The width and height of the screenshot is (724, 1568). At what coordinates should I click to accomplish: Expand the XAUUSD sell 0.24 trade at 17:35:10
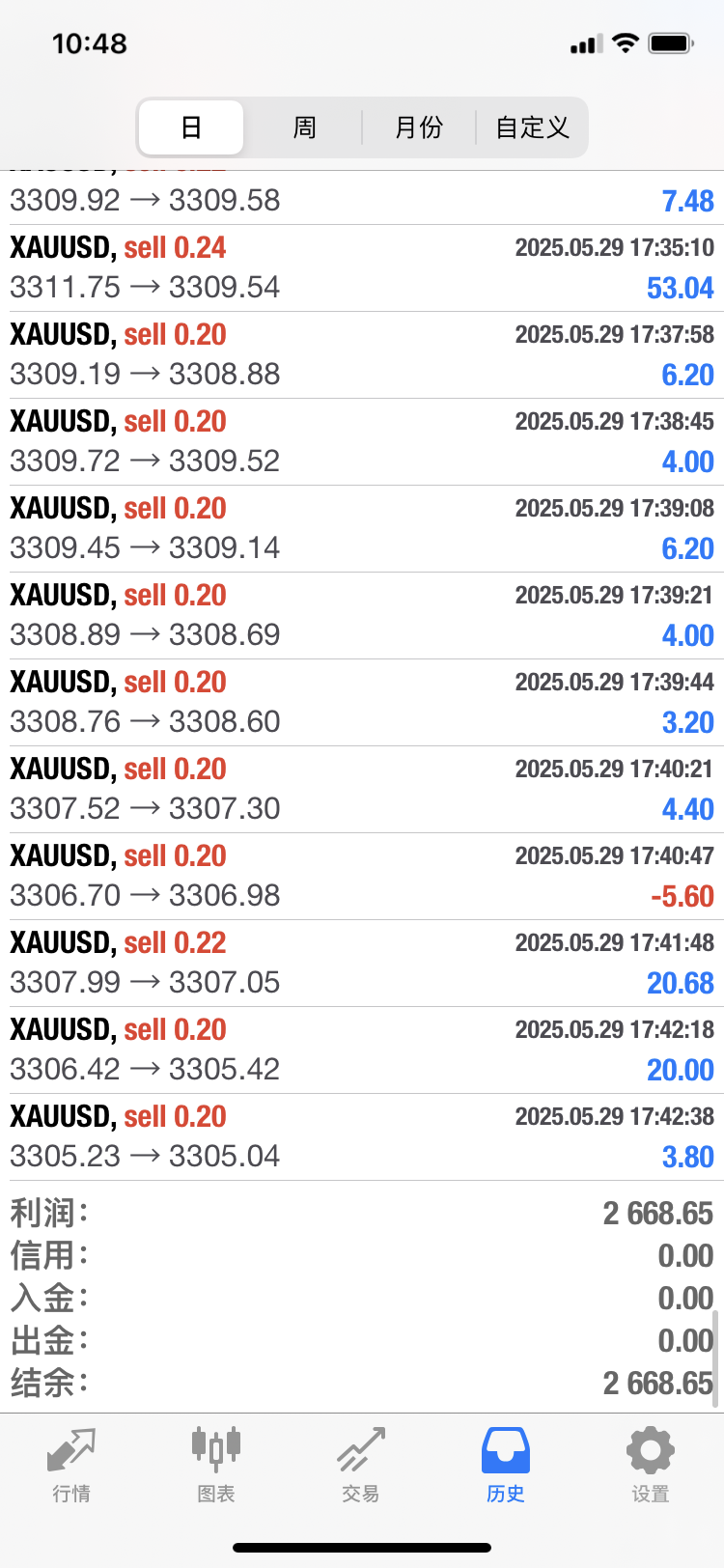click(362, 267)
